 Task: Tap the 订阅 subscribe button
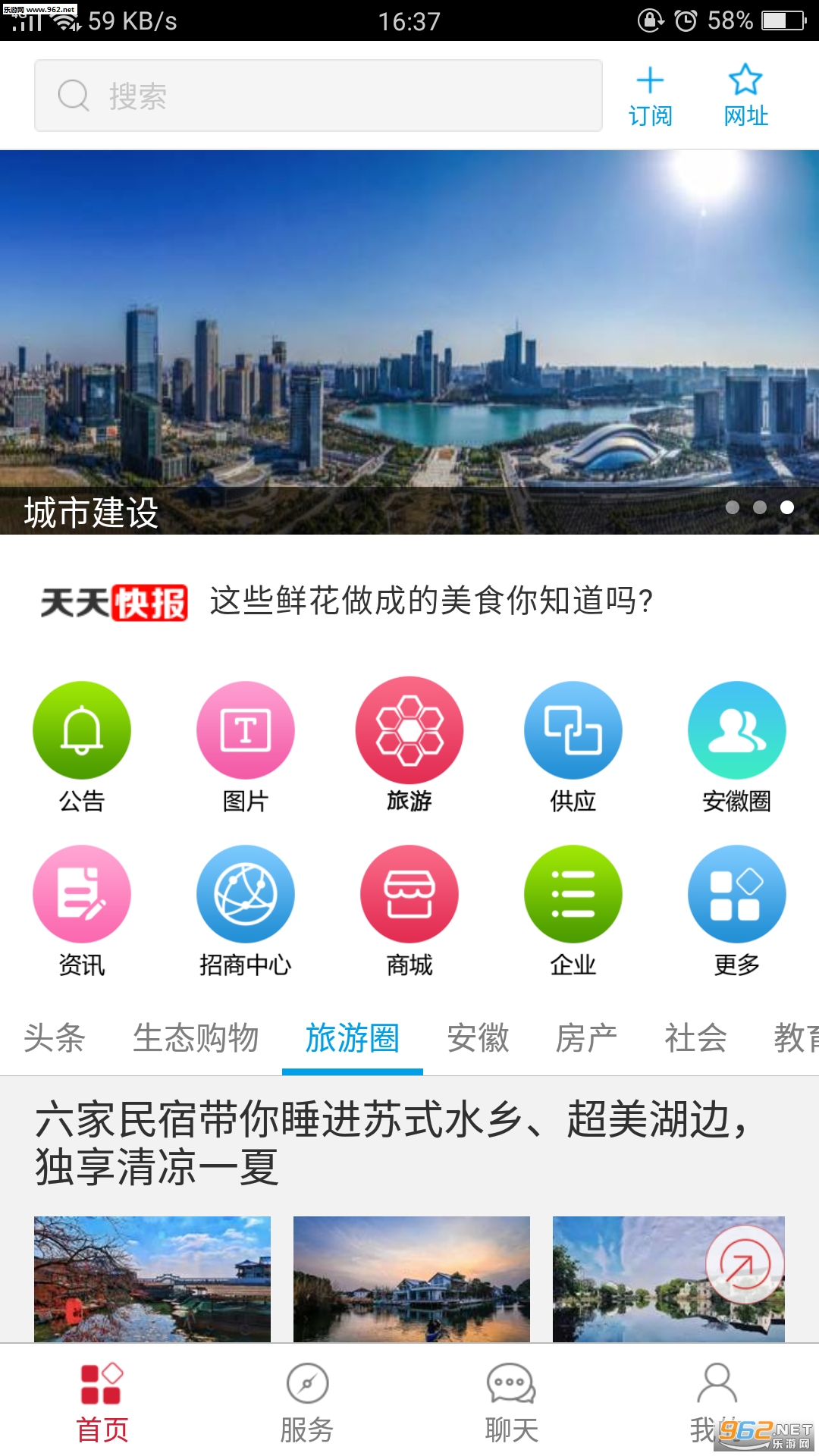point(650,96)
